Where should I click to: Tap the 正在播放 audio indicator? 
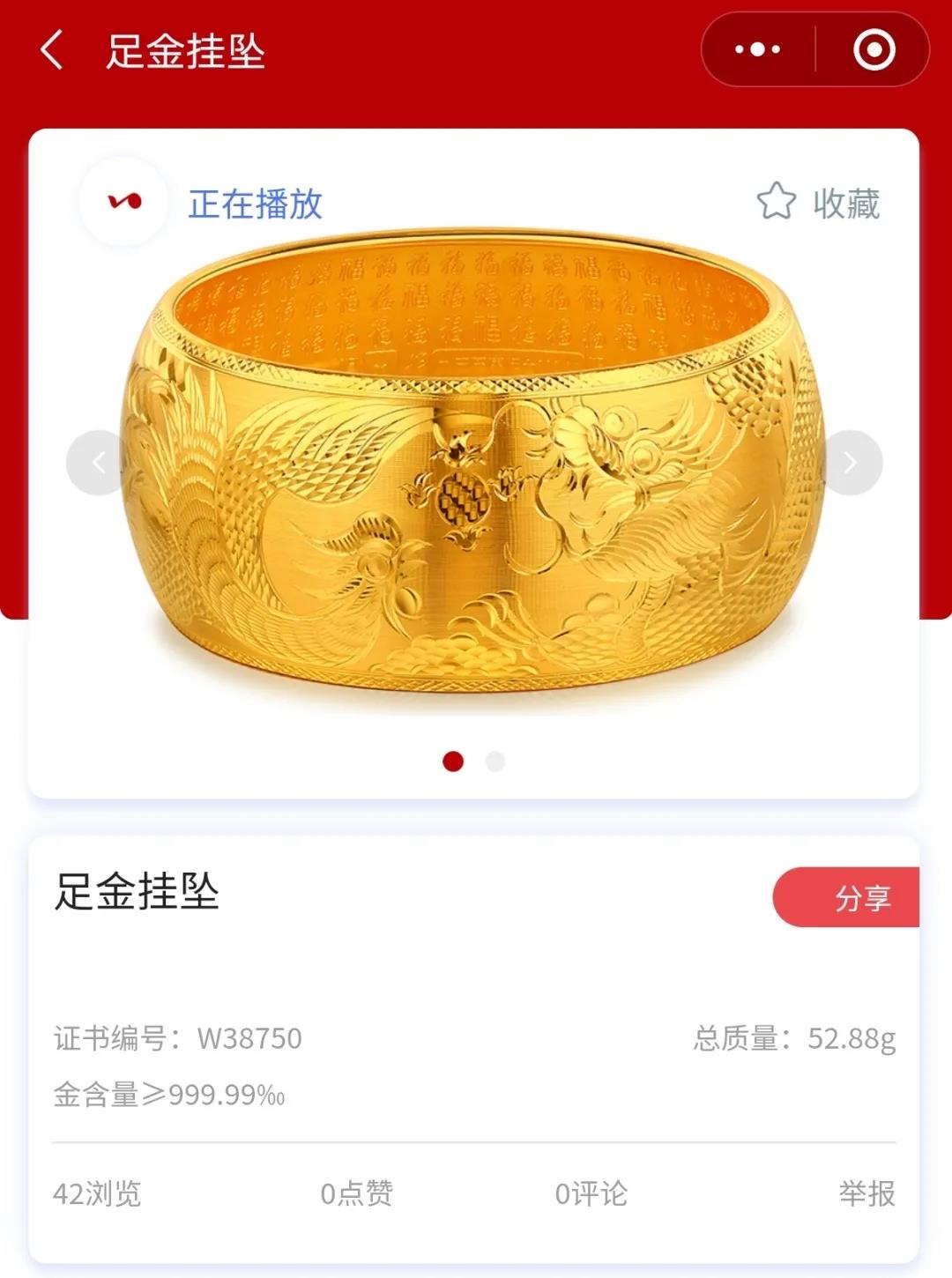point(254,204)
